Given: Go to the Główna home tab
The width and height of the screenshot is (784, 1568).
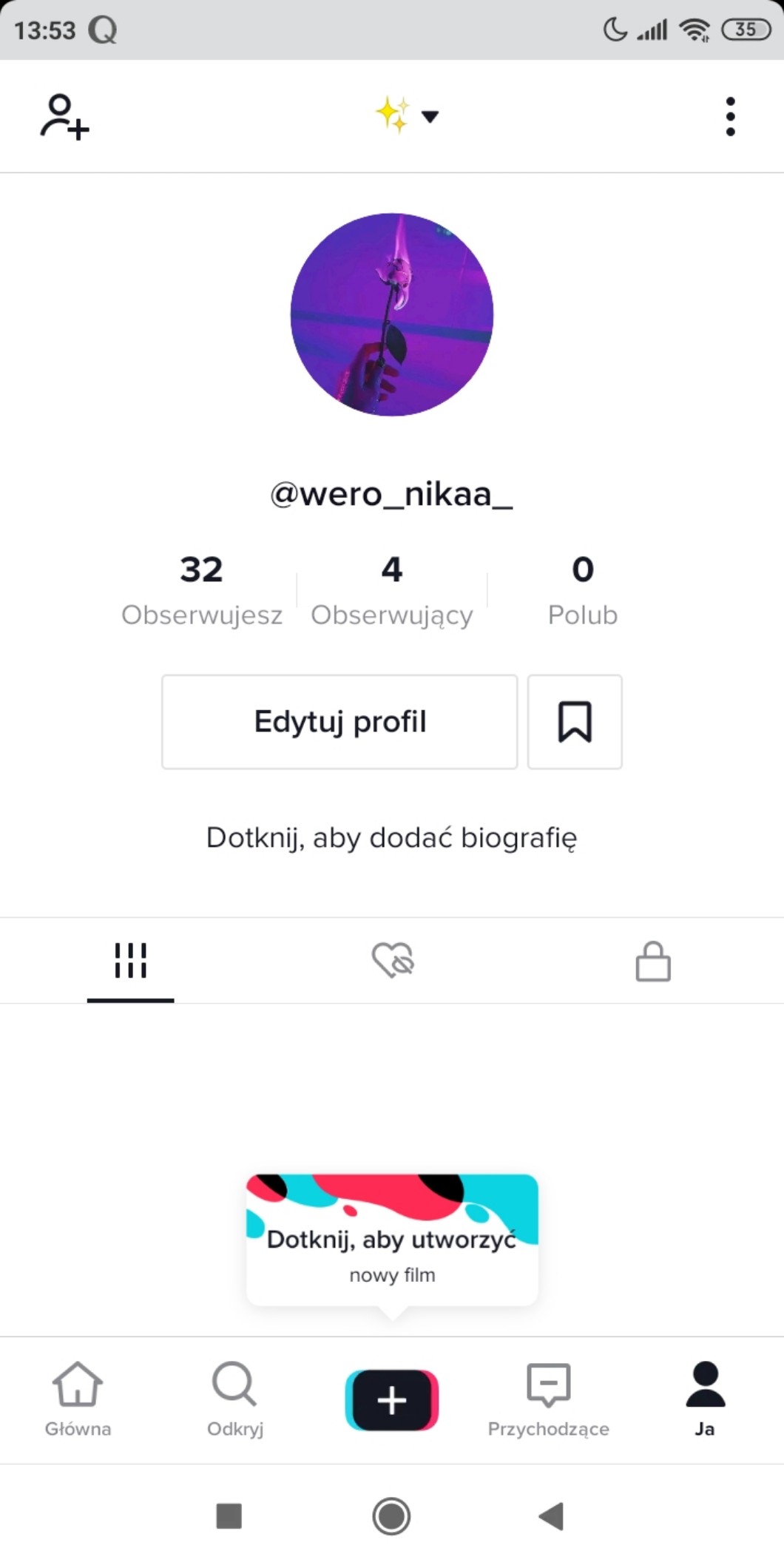Looking at the screenshot, I should click(x=78, y=1399).
